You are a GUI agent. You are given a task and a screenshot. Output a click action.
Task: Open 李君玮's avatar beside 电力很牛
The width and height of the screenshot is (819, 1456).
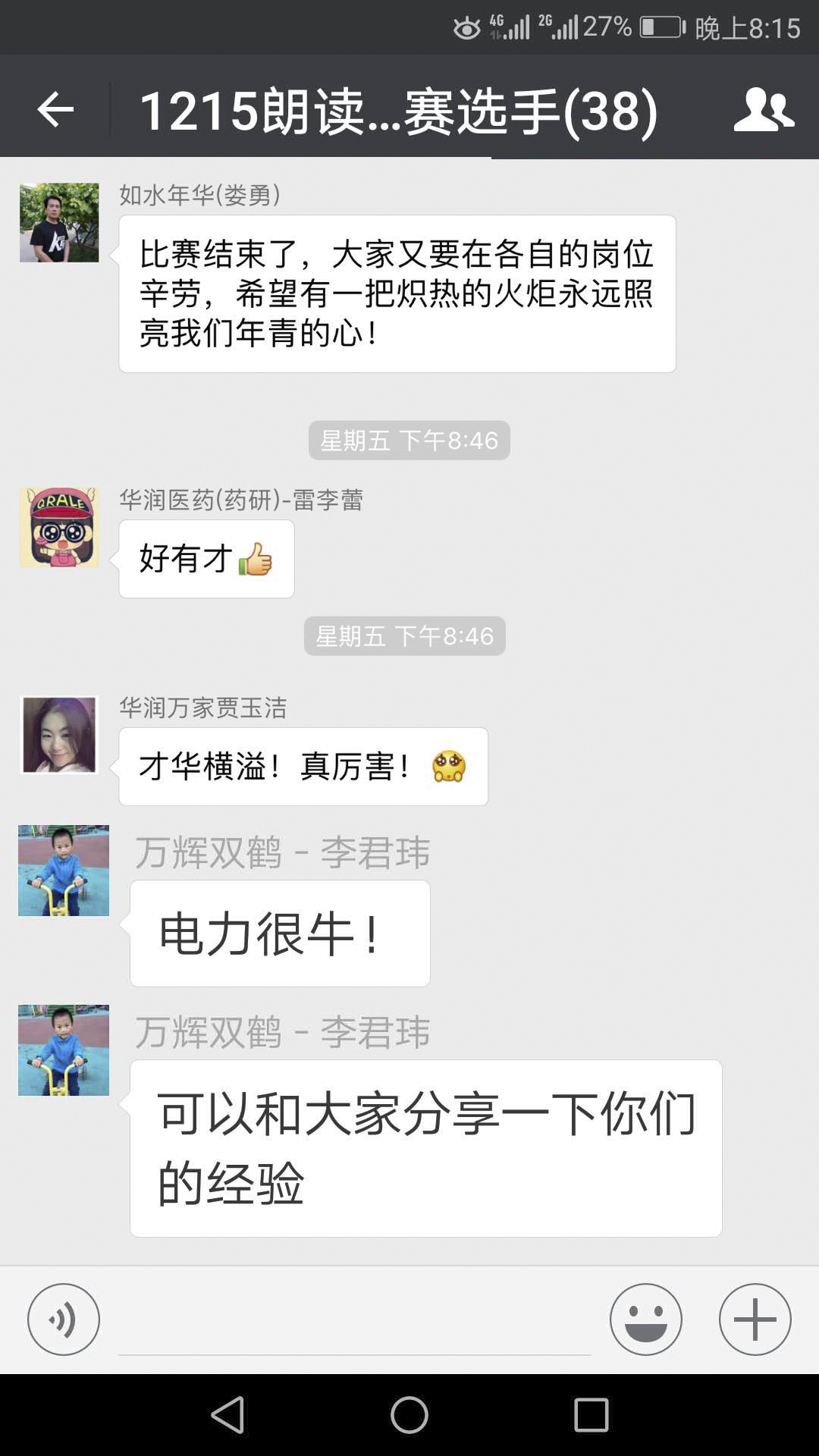(x=64, y=871)
